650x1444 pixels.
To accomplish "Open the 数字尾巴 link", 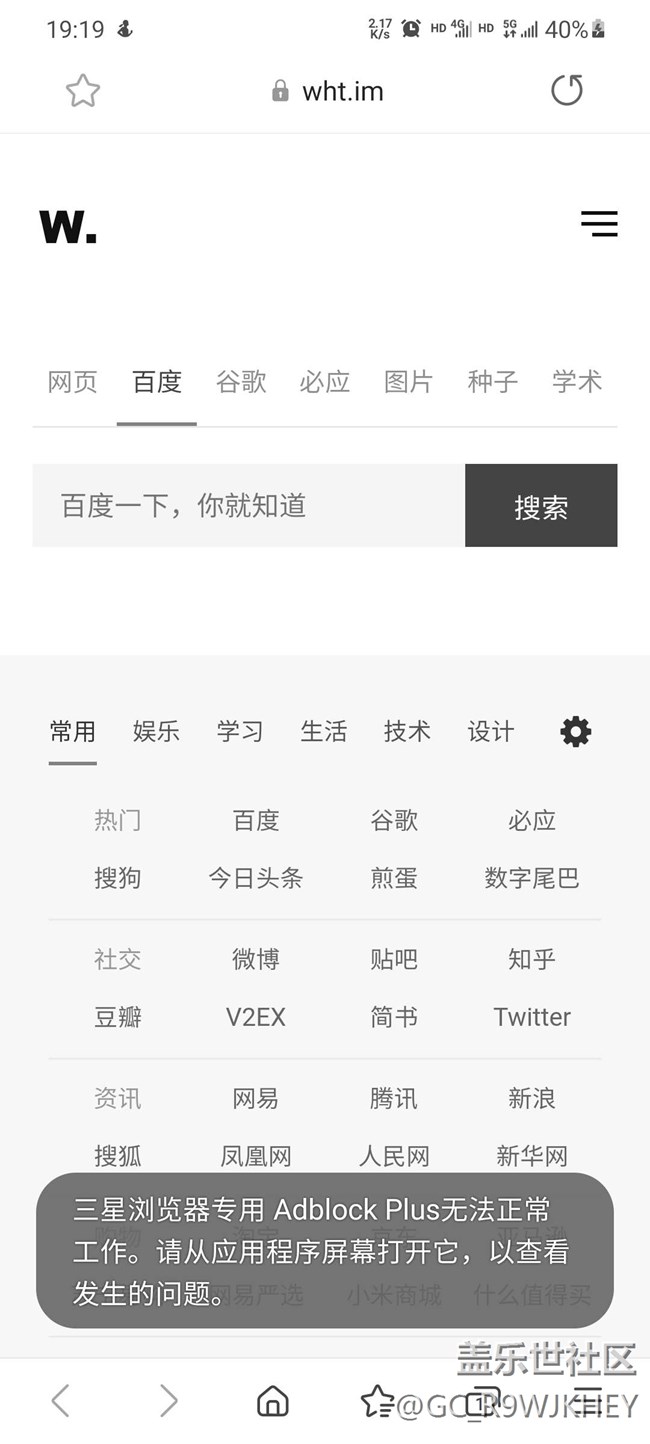I will 531,878.
